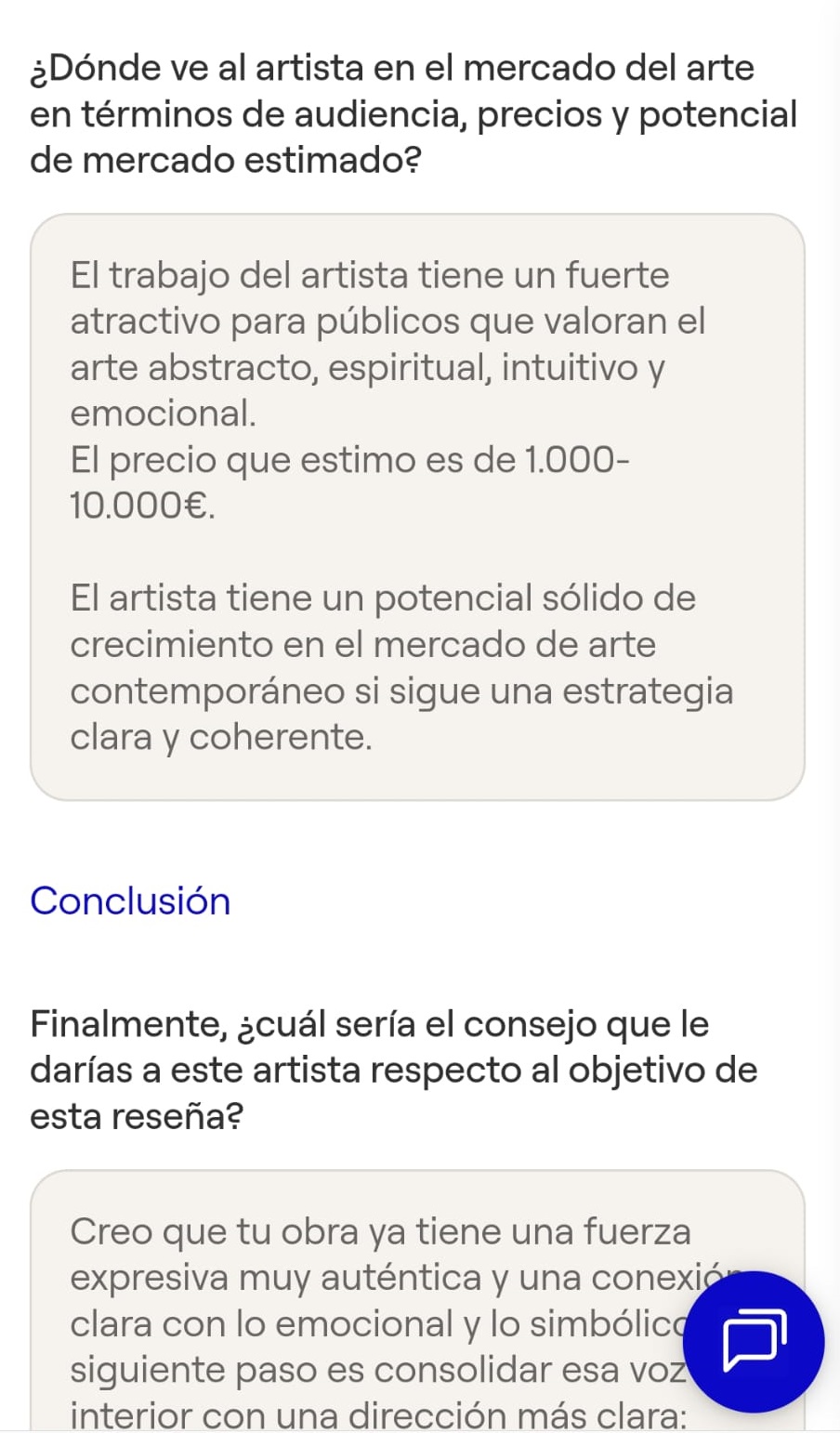The width and height of the screenshot is (840, 1433).
Task: Open the floating chat bubble button
Action: point(754,1341)
